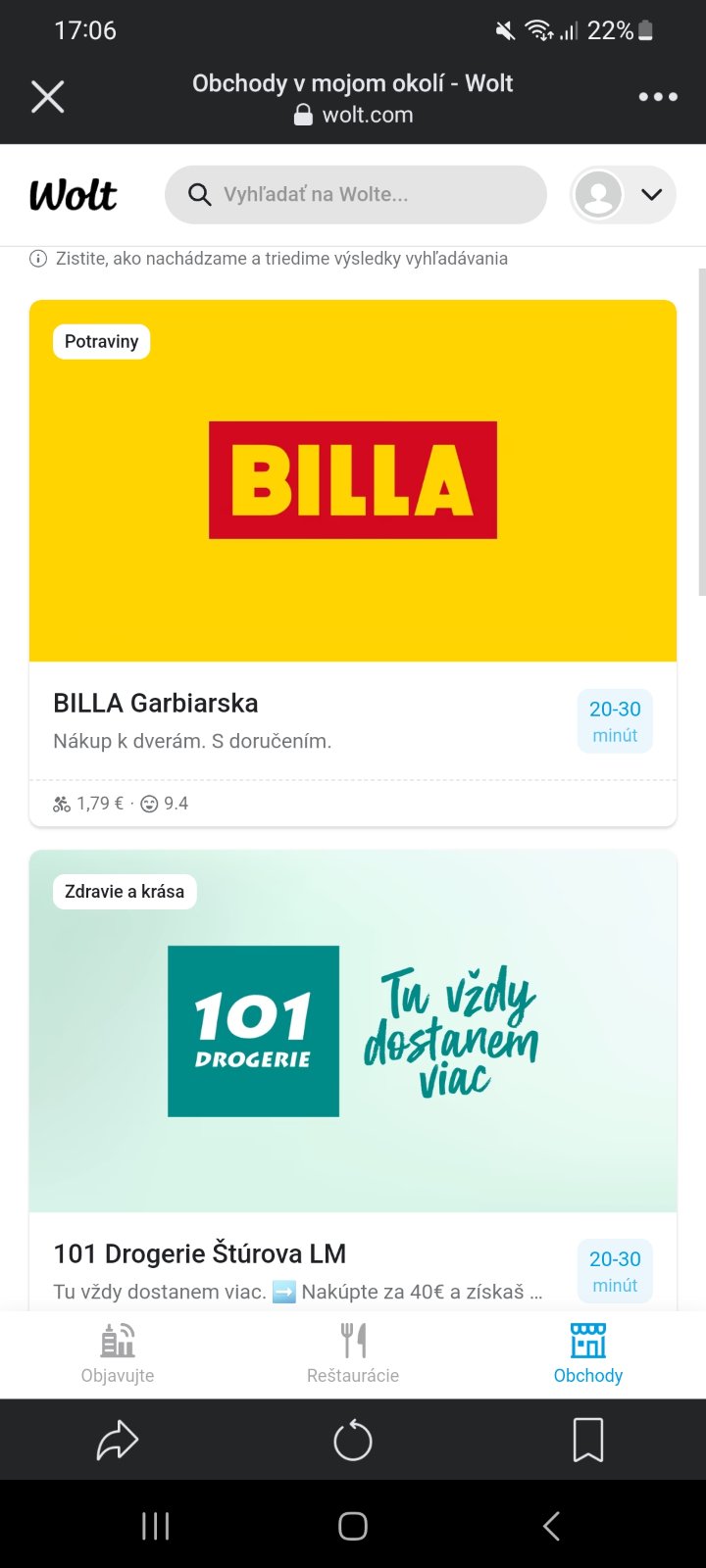Bookmark this Wolt page
Image resolution: width=706 pixels, height=1568 pixels.
point(588,1441)
